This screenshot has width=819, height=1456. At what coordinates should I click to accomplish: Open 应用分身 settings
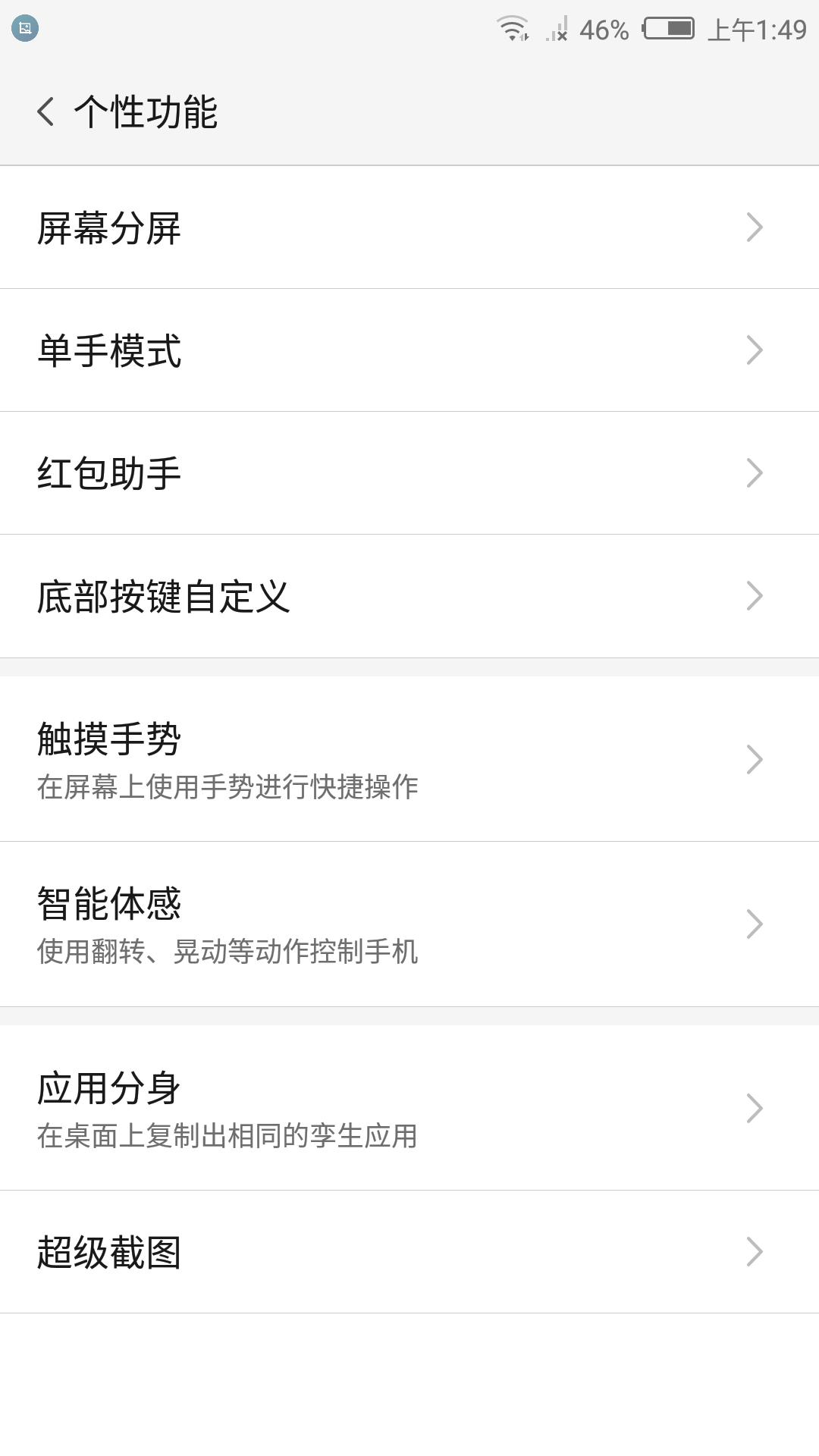[x=409, y=1108]
